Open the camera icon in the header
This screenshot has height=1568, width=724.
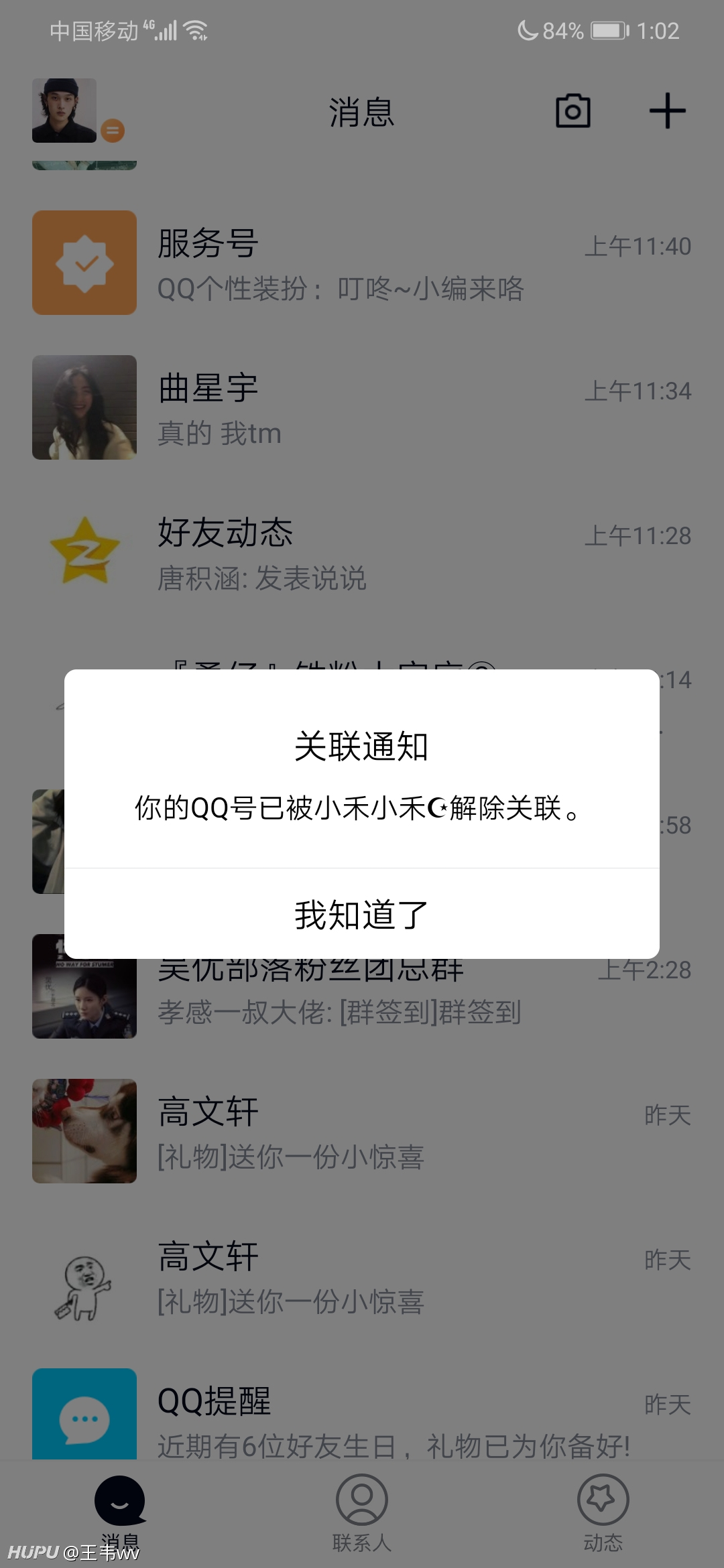tap(573, 111)
